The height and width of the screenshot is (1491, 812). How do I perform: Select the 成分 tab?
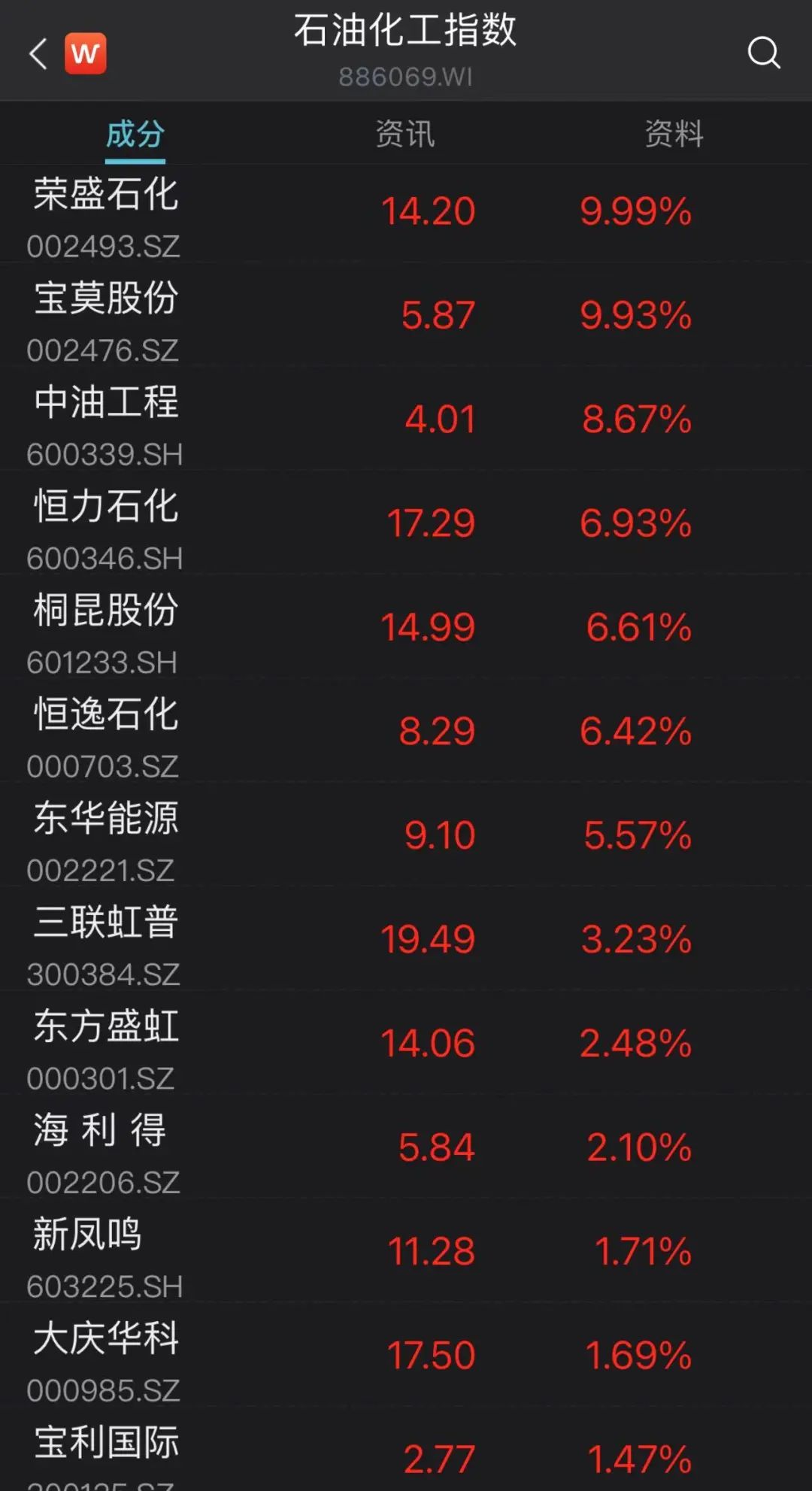click(x=135, y=134)
